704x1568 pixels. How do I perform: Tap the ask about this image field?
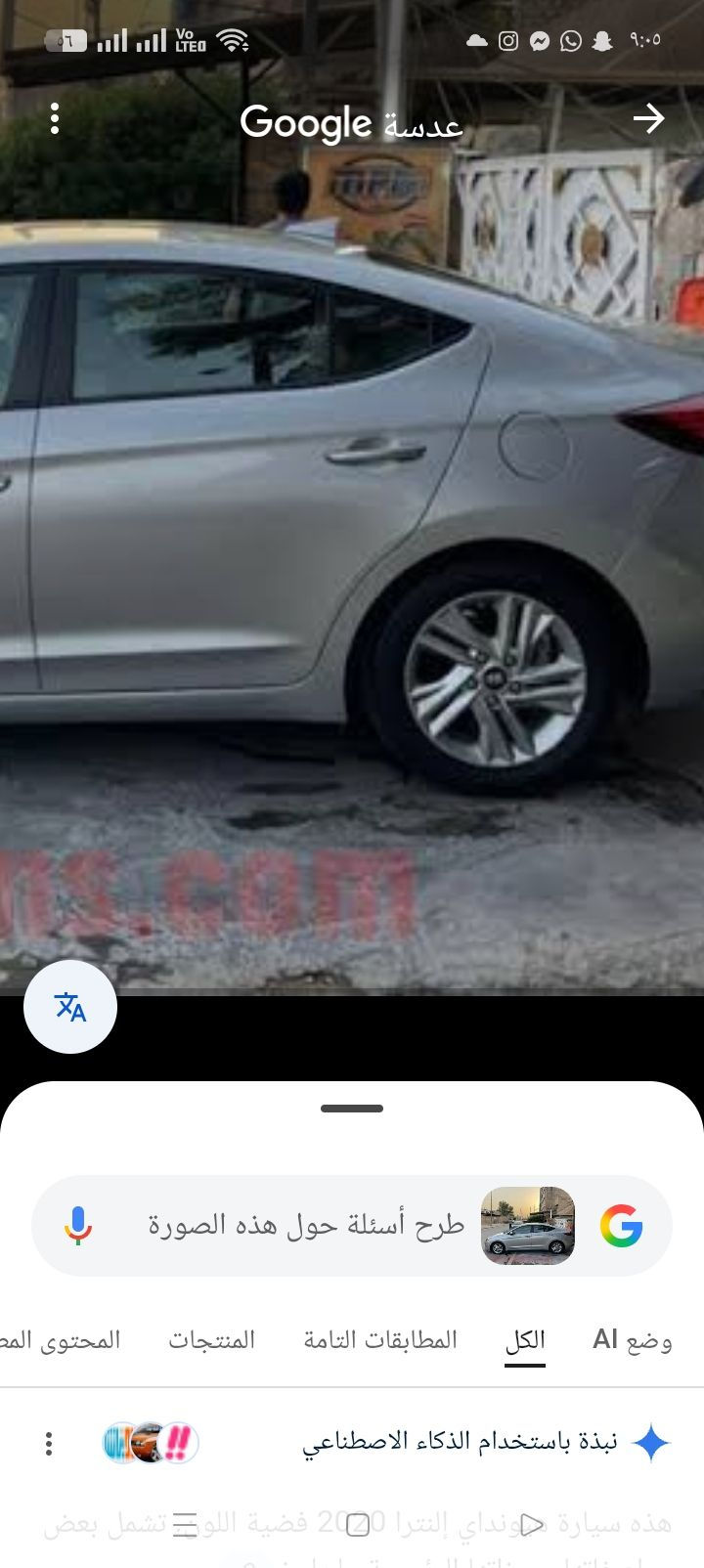click(305, 1225)
